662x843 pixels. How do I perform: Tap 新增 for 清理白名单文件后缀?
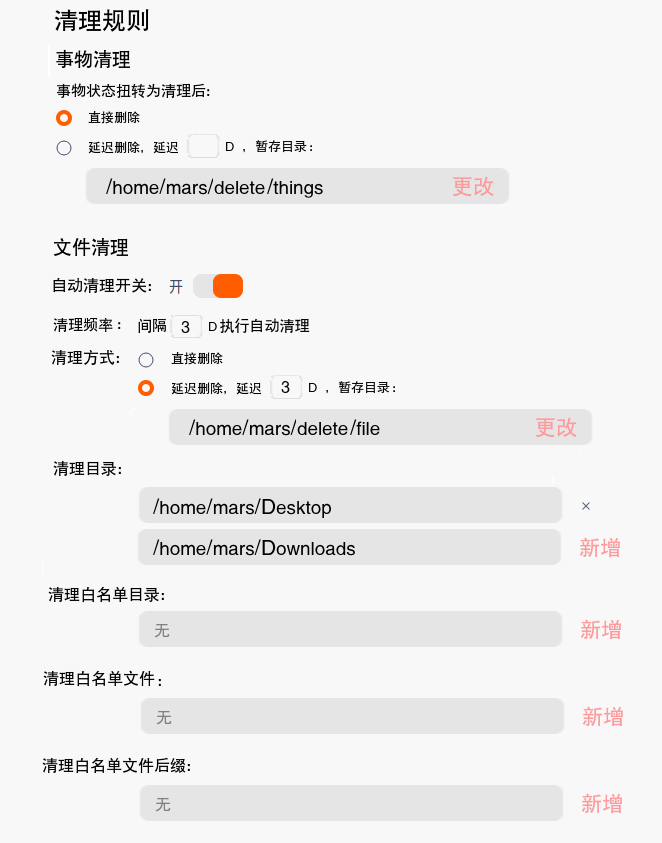coord(602,803)
